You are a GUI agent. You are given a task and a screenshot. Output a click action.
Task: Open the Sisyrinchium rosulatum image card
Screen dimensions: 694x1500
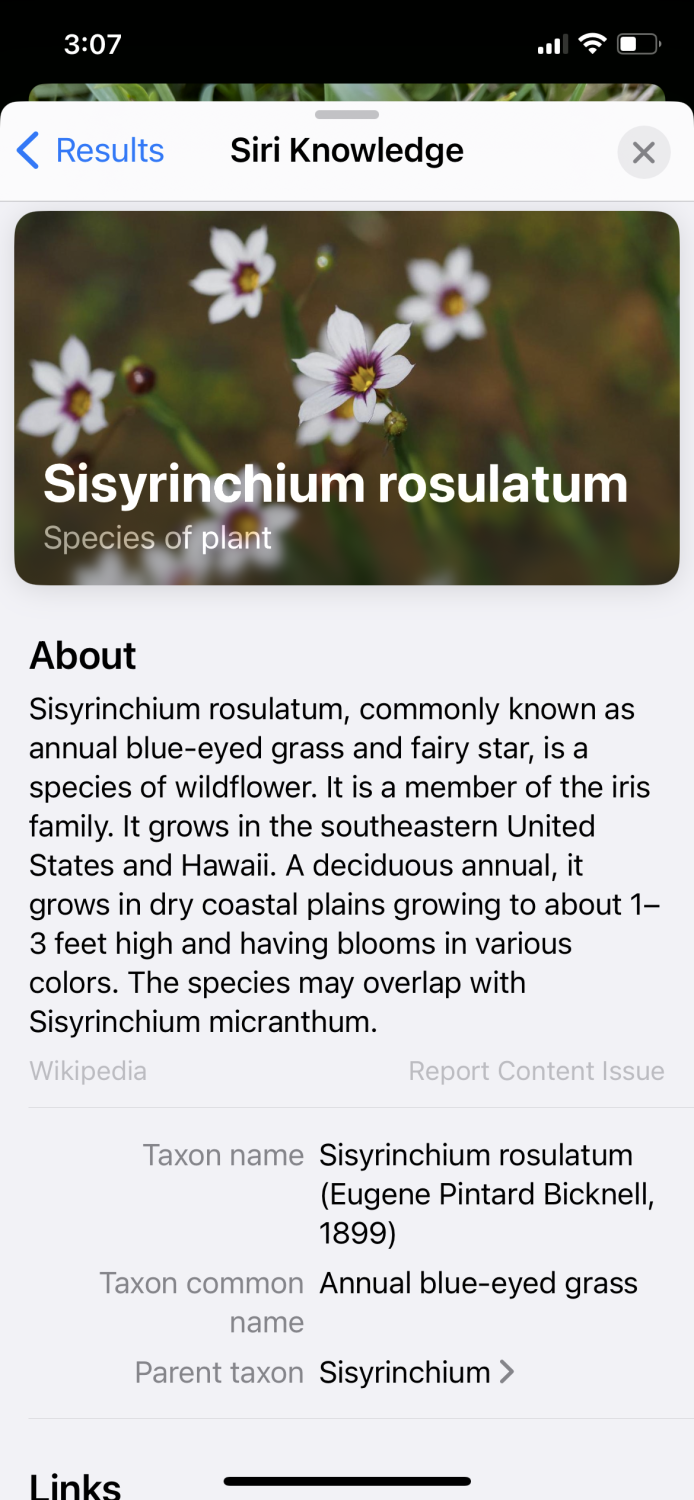coord(347,398)
